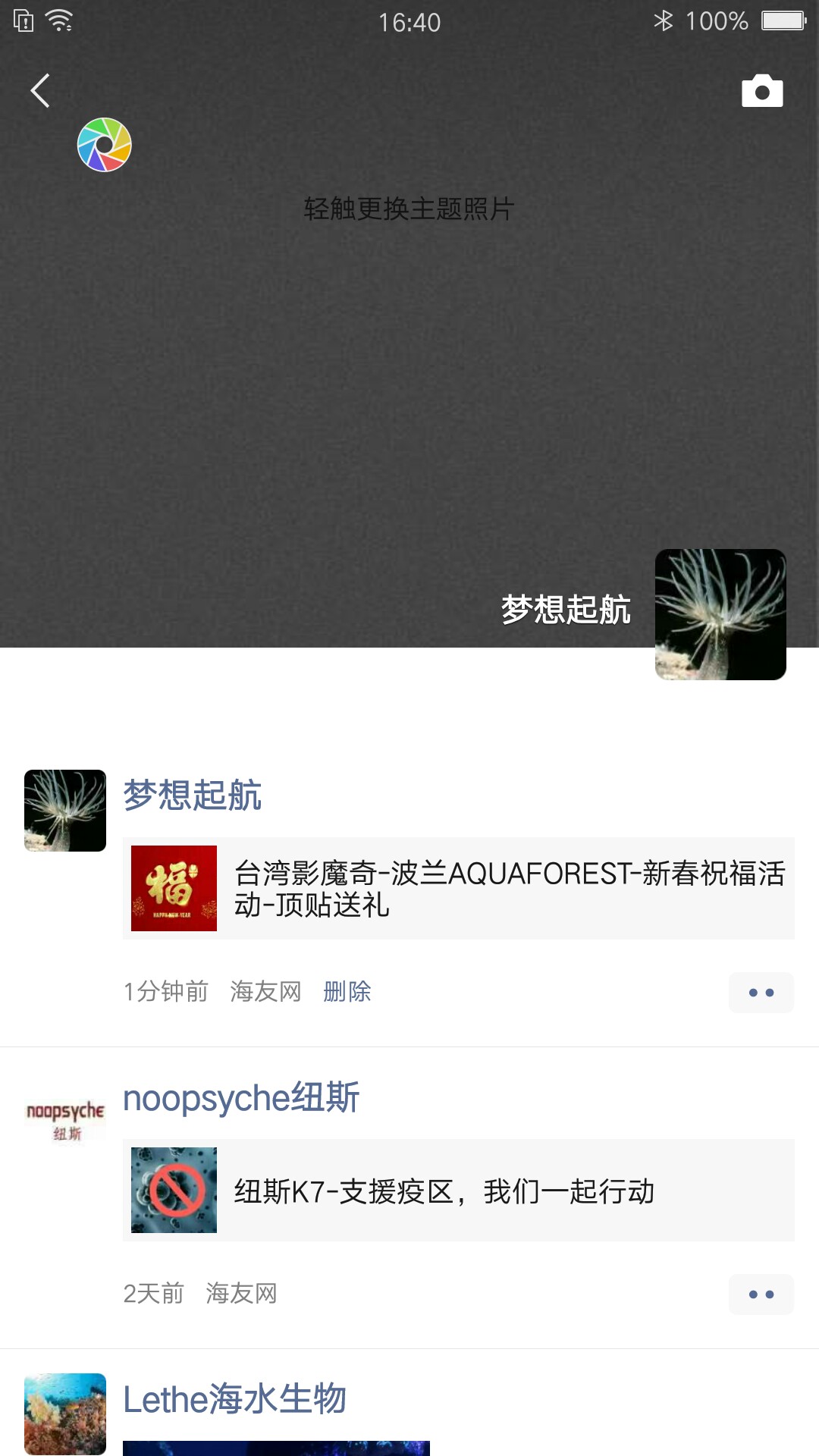
Task: Open the 纽斯K7-支援疫区 shared article
Action: click(458, 1190)
